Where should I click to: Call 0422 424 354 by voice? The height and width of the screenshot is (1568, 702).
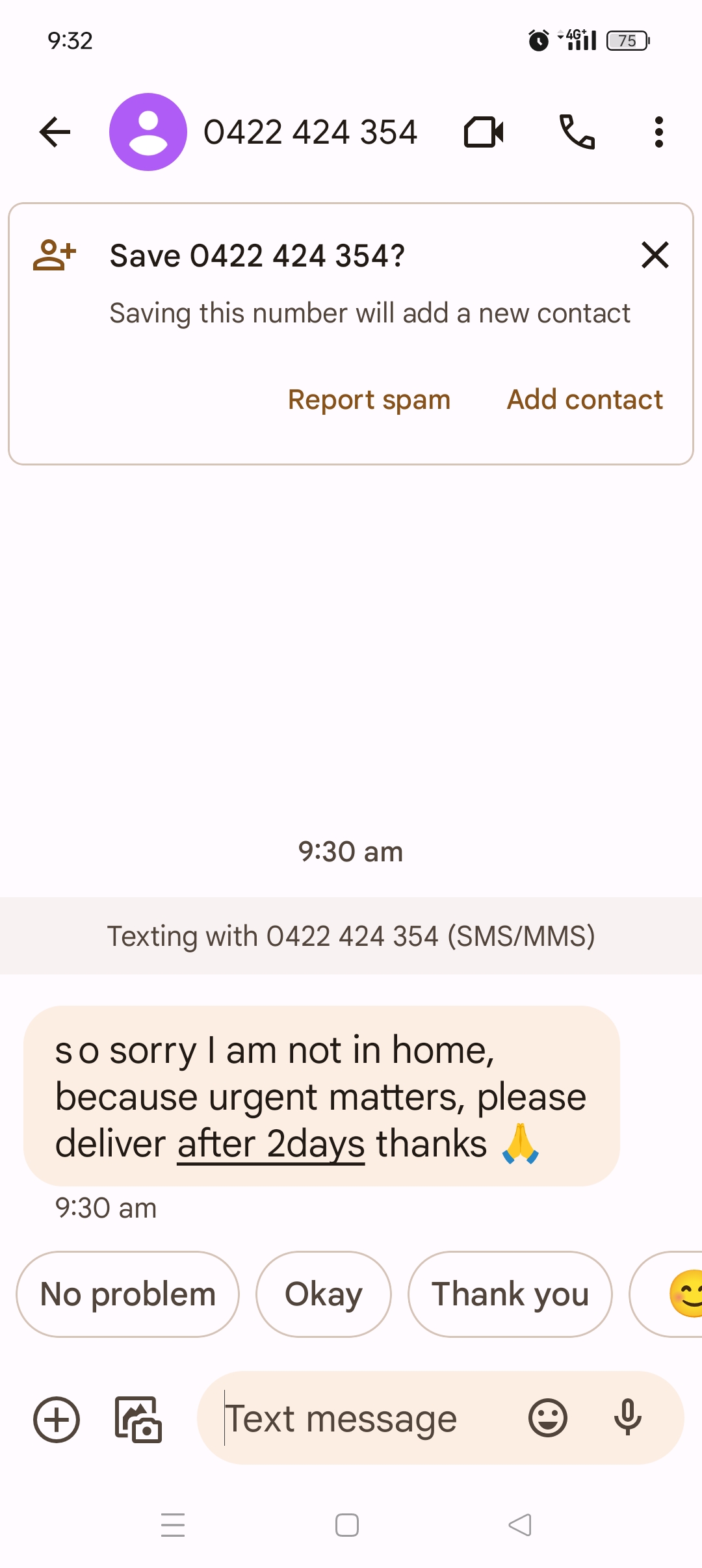point(577,133)
